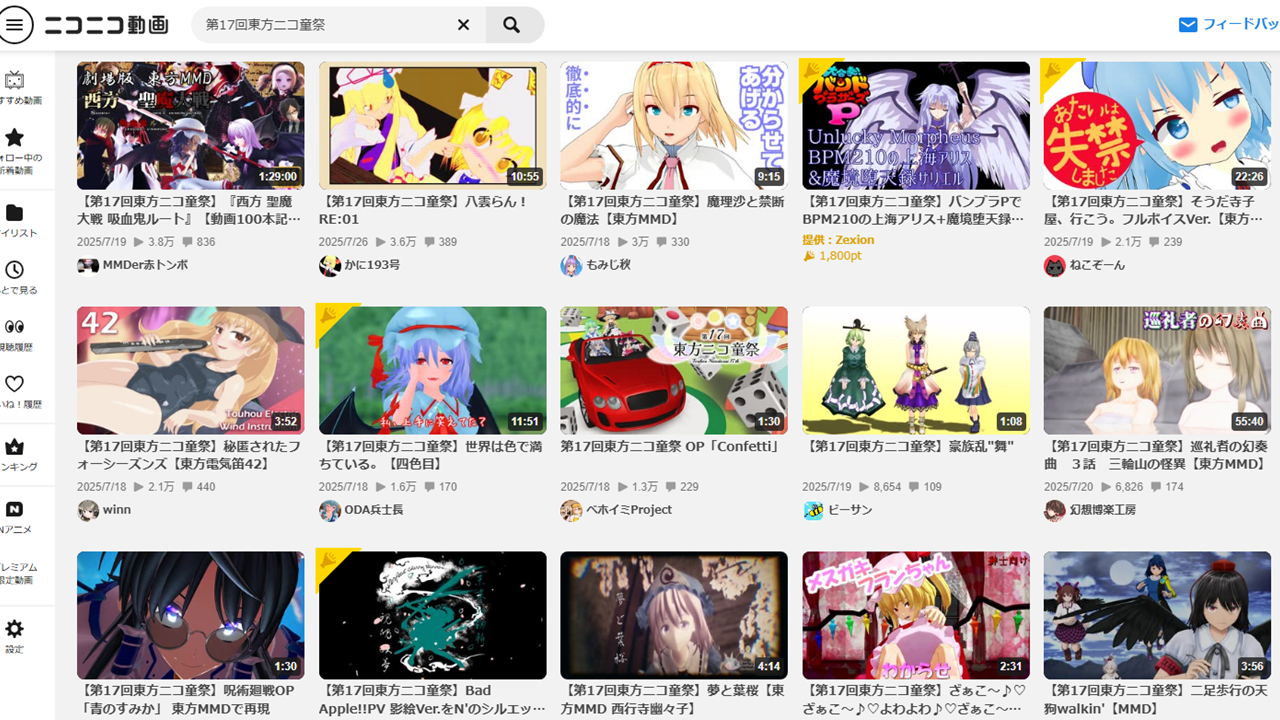
Task: Play the 西方 聖魔大戦 video
Action: coord(190,126)
